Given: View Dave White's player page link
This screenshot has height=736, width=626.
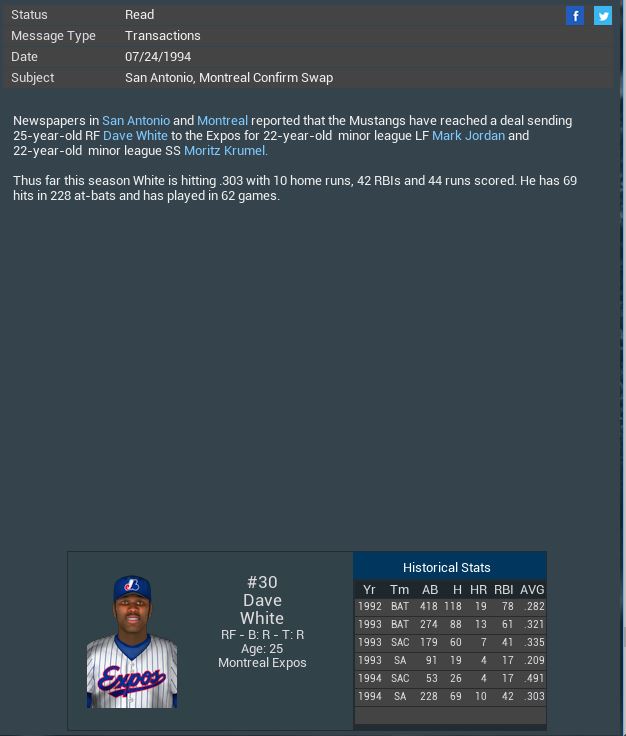Looking at the screenshot, I should pyautogui.click(x=135, y=136).
